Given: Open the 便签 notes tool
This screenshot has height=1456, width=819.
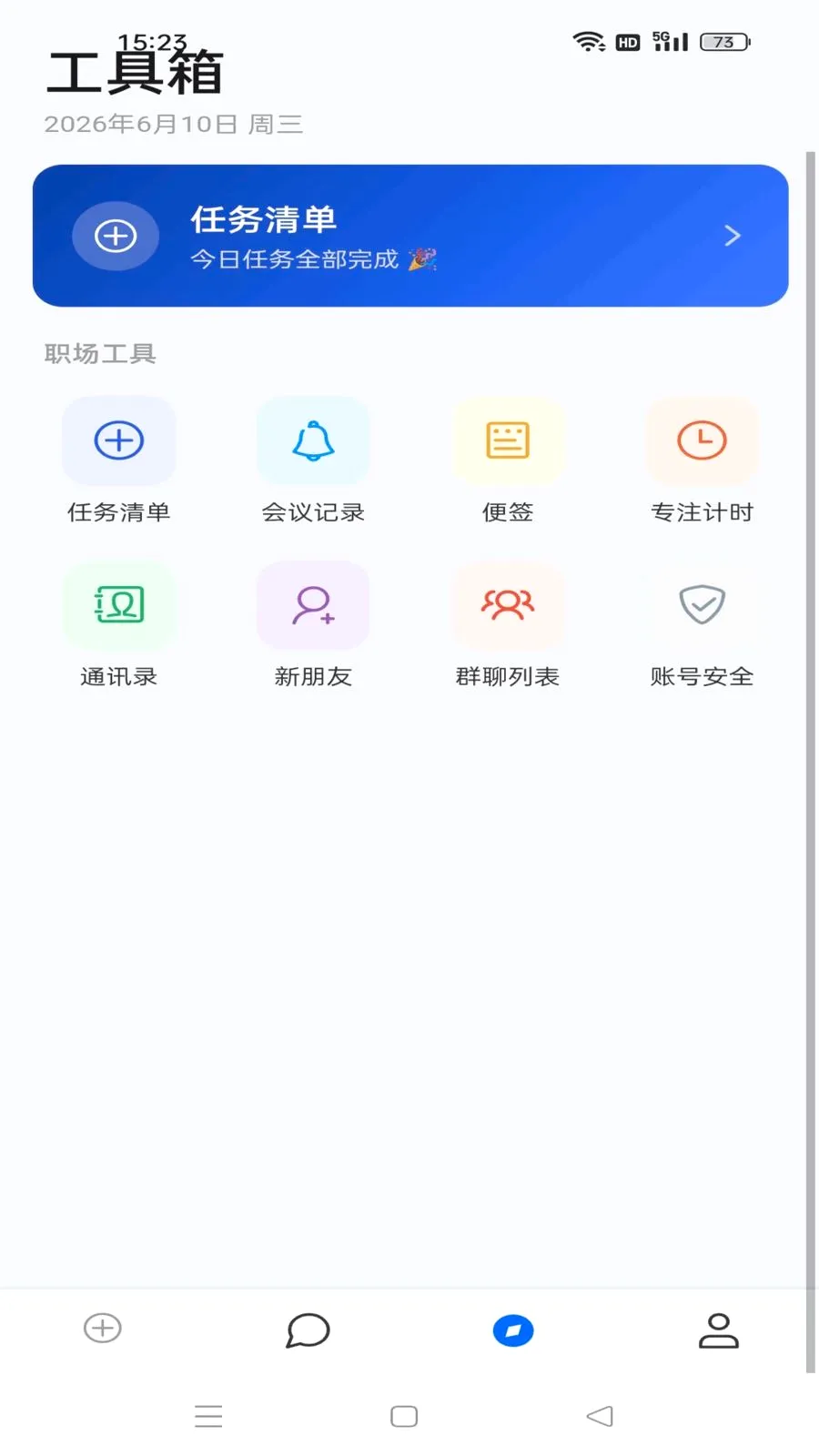Looking at the screenshot, I should coord(508,461).
